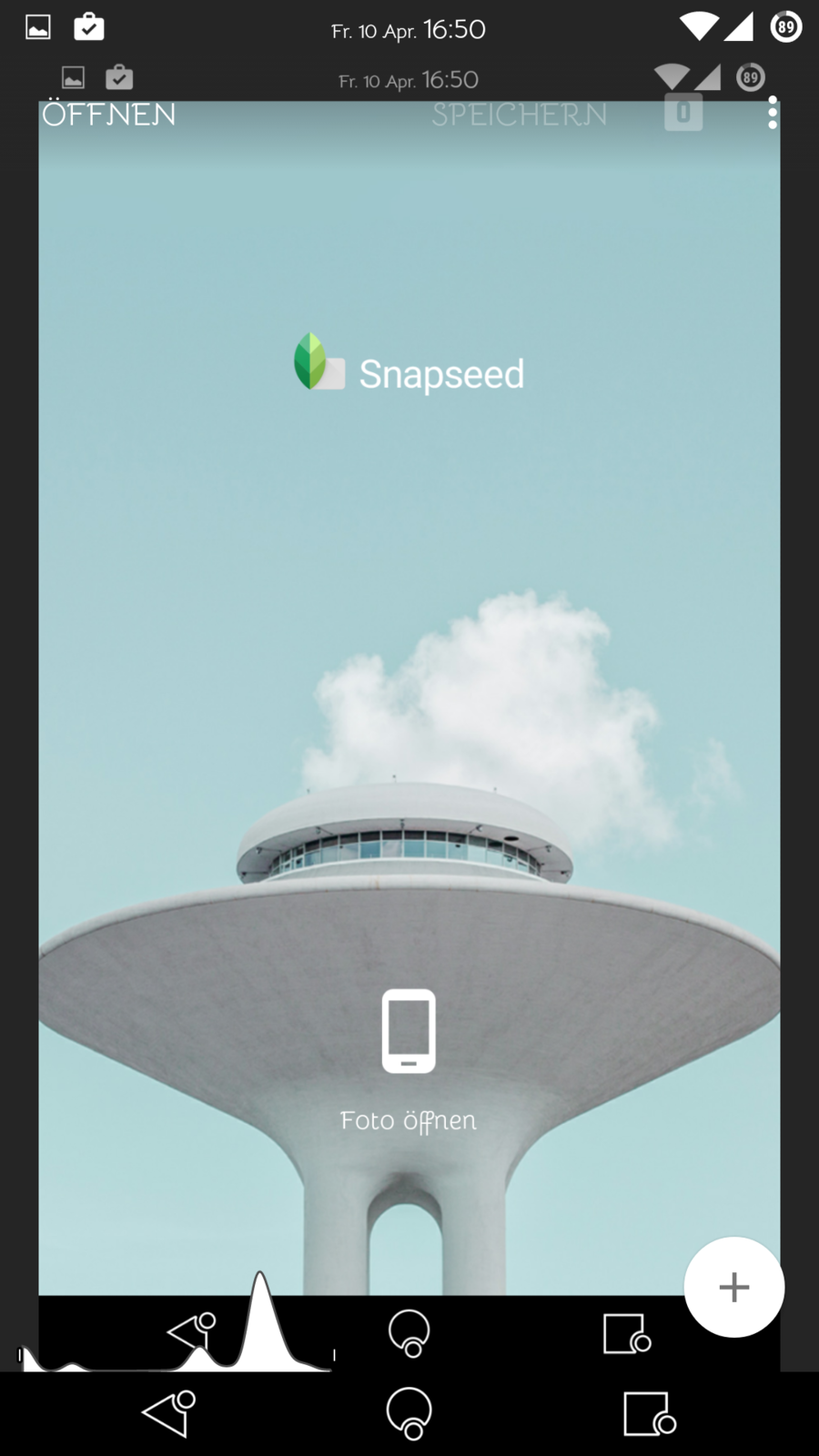Viewport: 819px width, 1456px height.
Task: Open the three-dot overflow menu
Action: pyautogui.click(x=772, y=114)
